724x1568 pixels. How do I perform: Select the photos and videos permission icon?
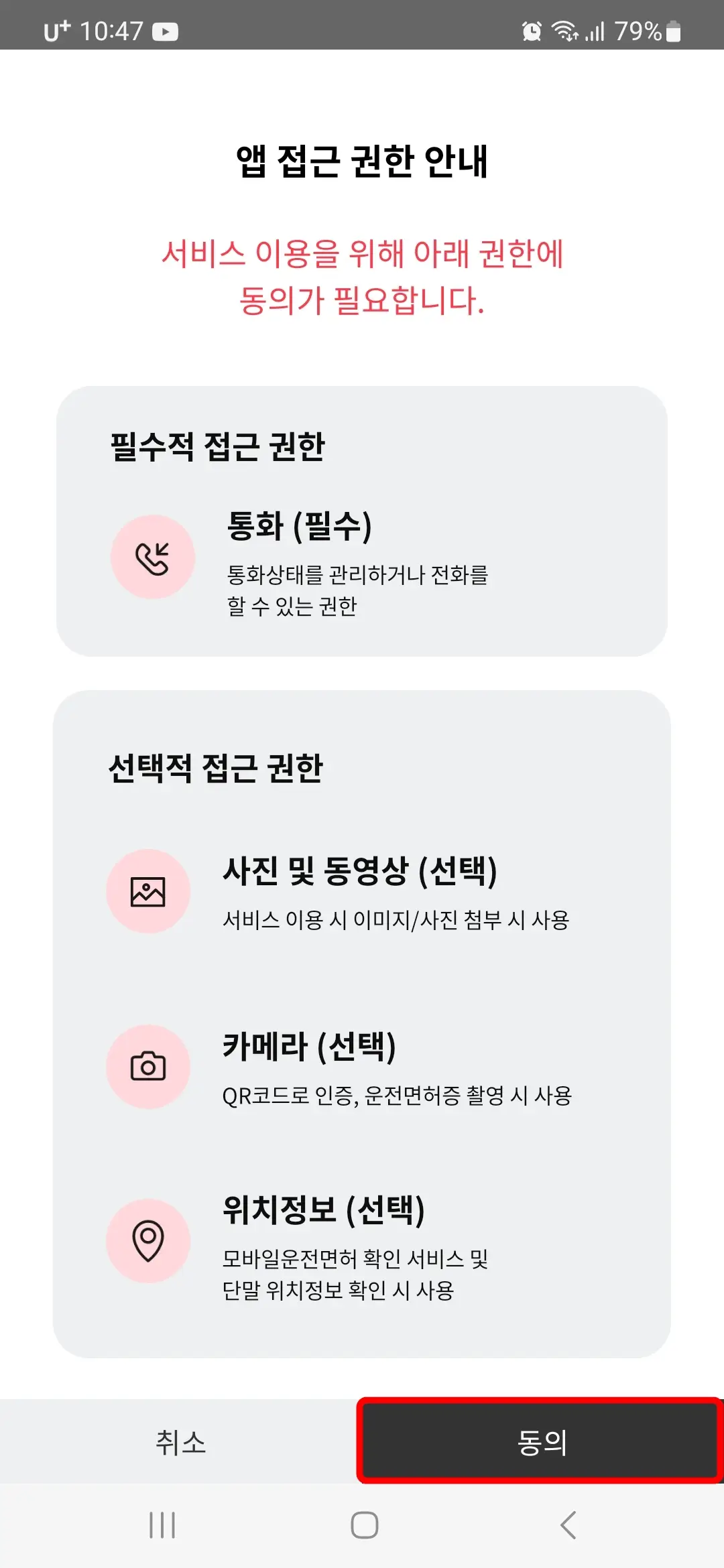149,890
